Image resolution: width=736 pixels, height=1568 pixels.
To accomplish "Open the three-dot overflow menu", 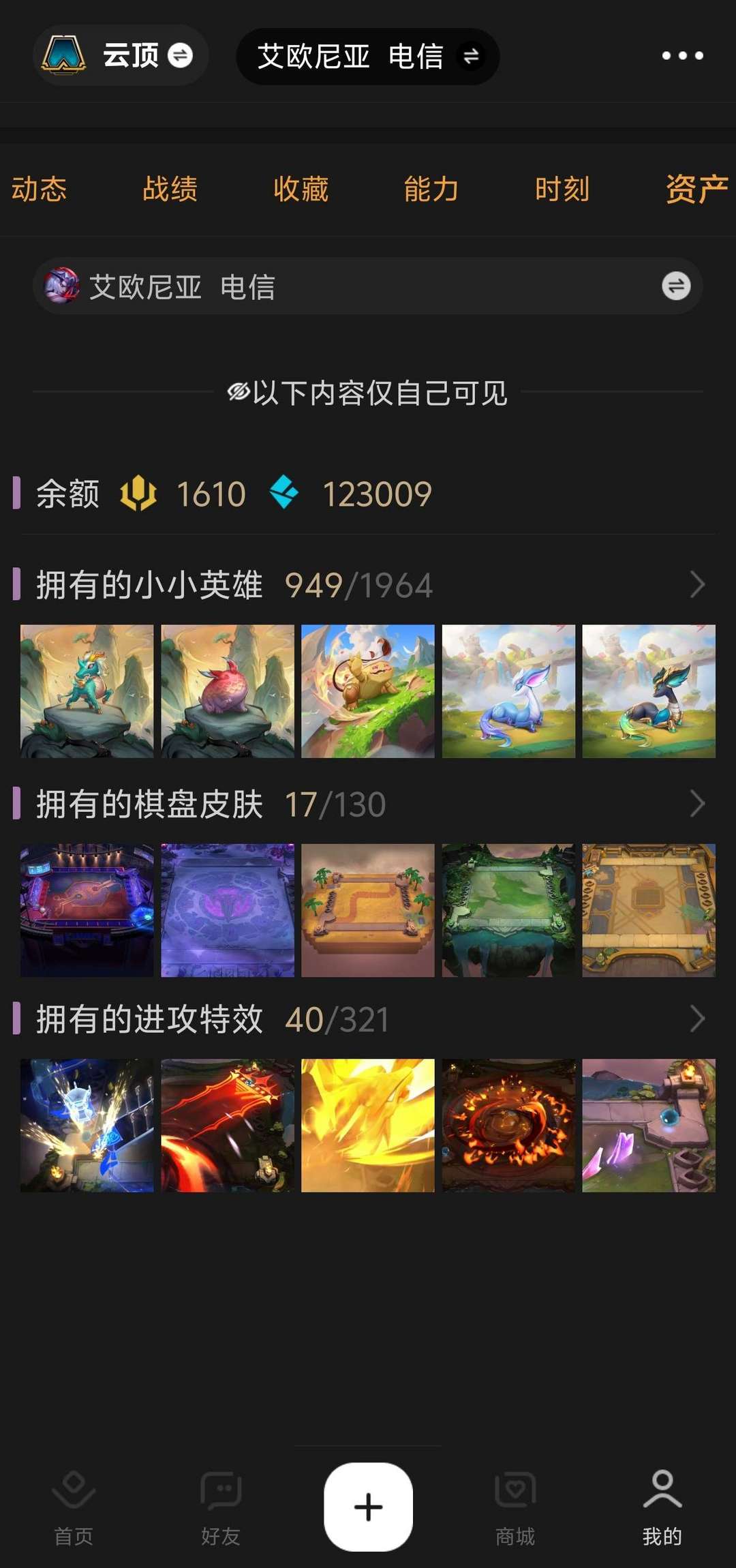I will tap(682, 55).
